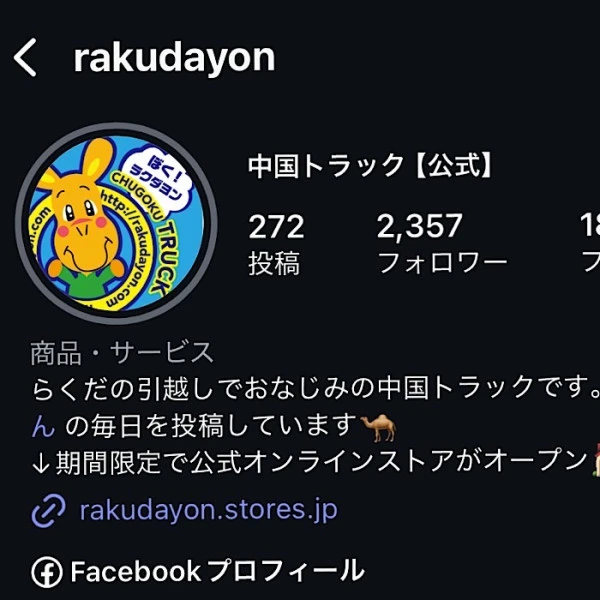Open the rakudayon profile picture

pyautogui.click(x=116, y=225)
